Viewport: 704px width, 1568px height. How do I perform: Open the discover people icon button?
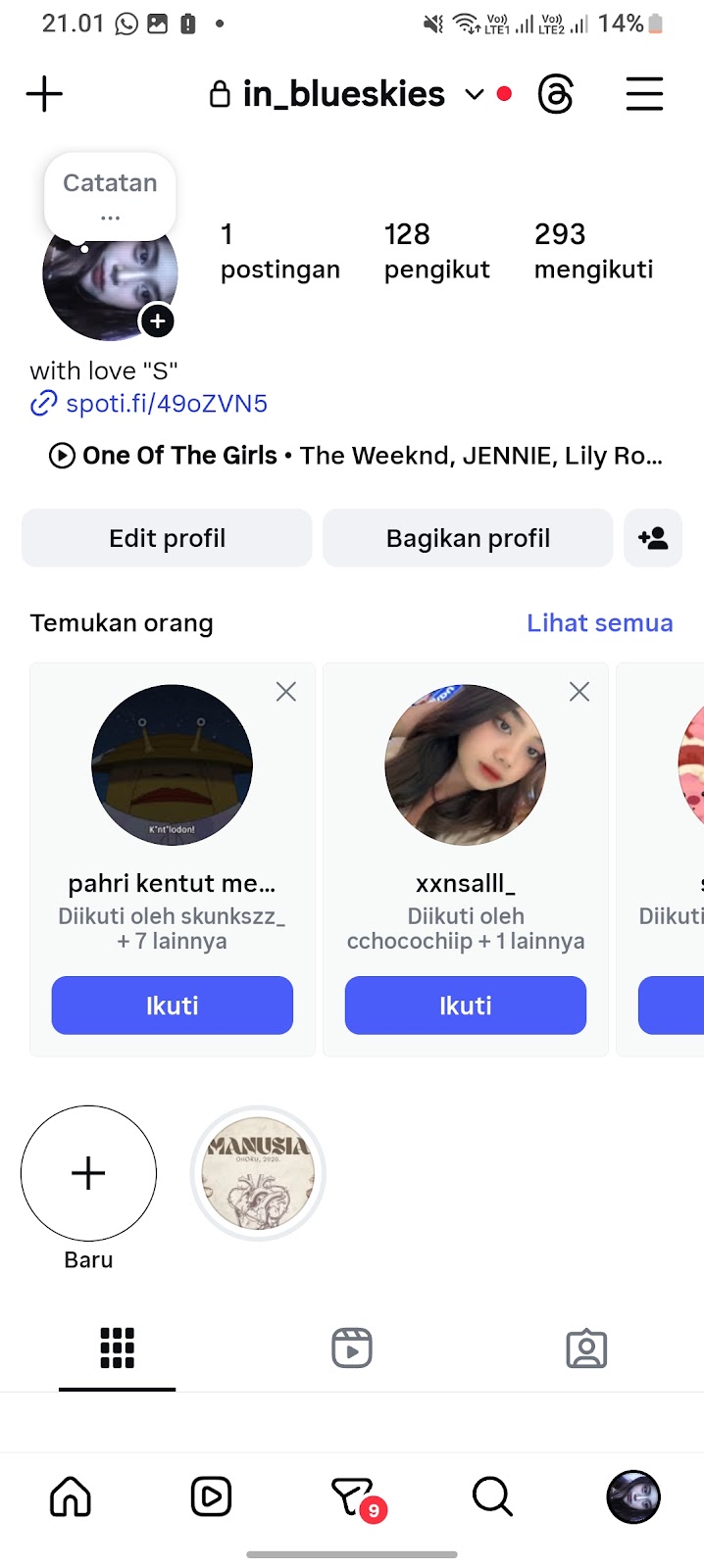click(653, 538)
